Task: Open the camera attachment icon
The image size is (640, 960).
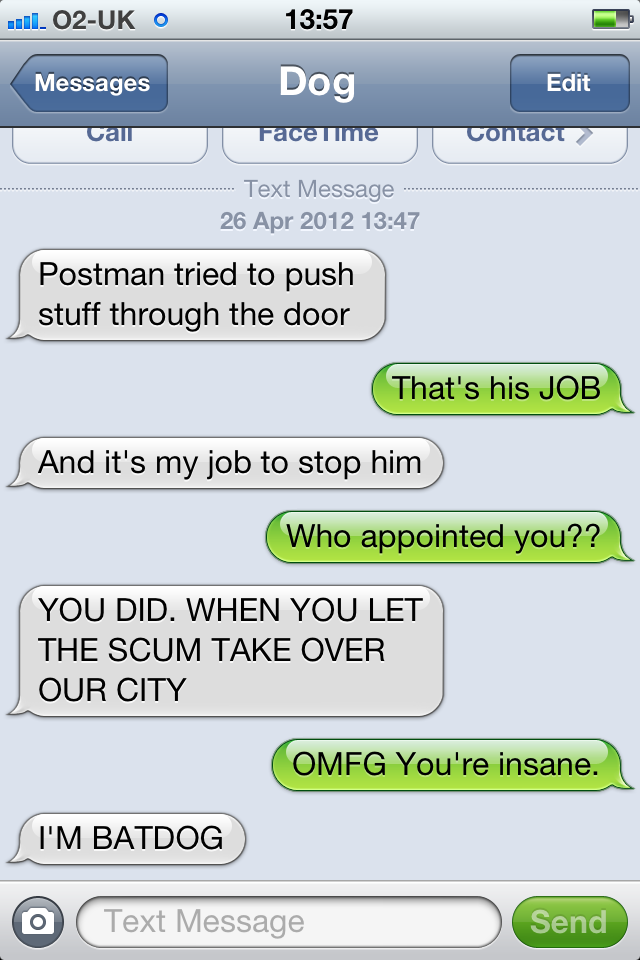Action: click(38, 921)
